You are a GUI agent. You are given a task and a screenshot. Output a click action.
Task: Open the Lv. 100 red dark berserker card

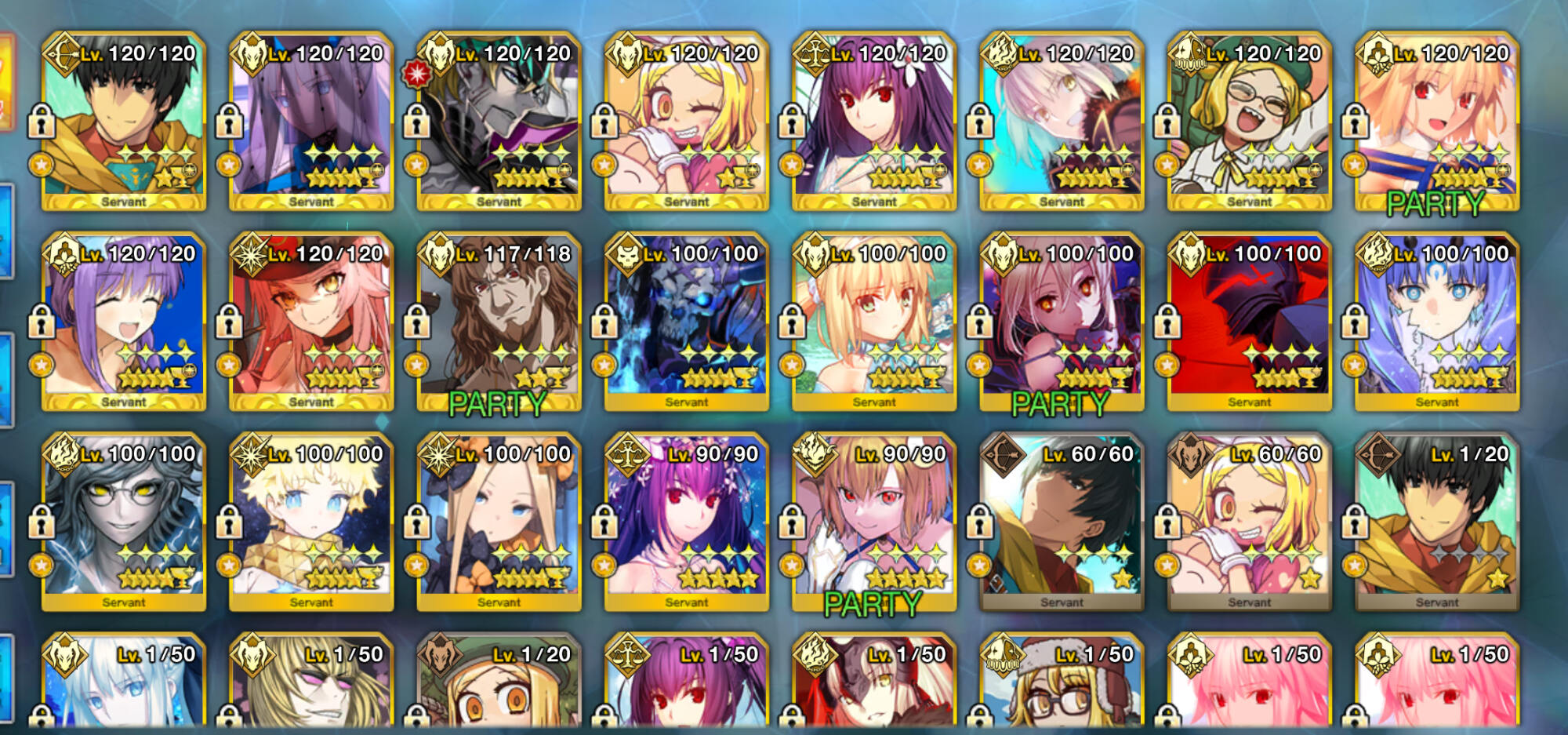tap(1249, 322)
